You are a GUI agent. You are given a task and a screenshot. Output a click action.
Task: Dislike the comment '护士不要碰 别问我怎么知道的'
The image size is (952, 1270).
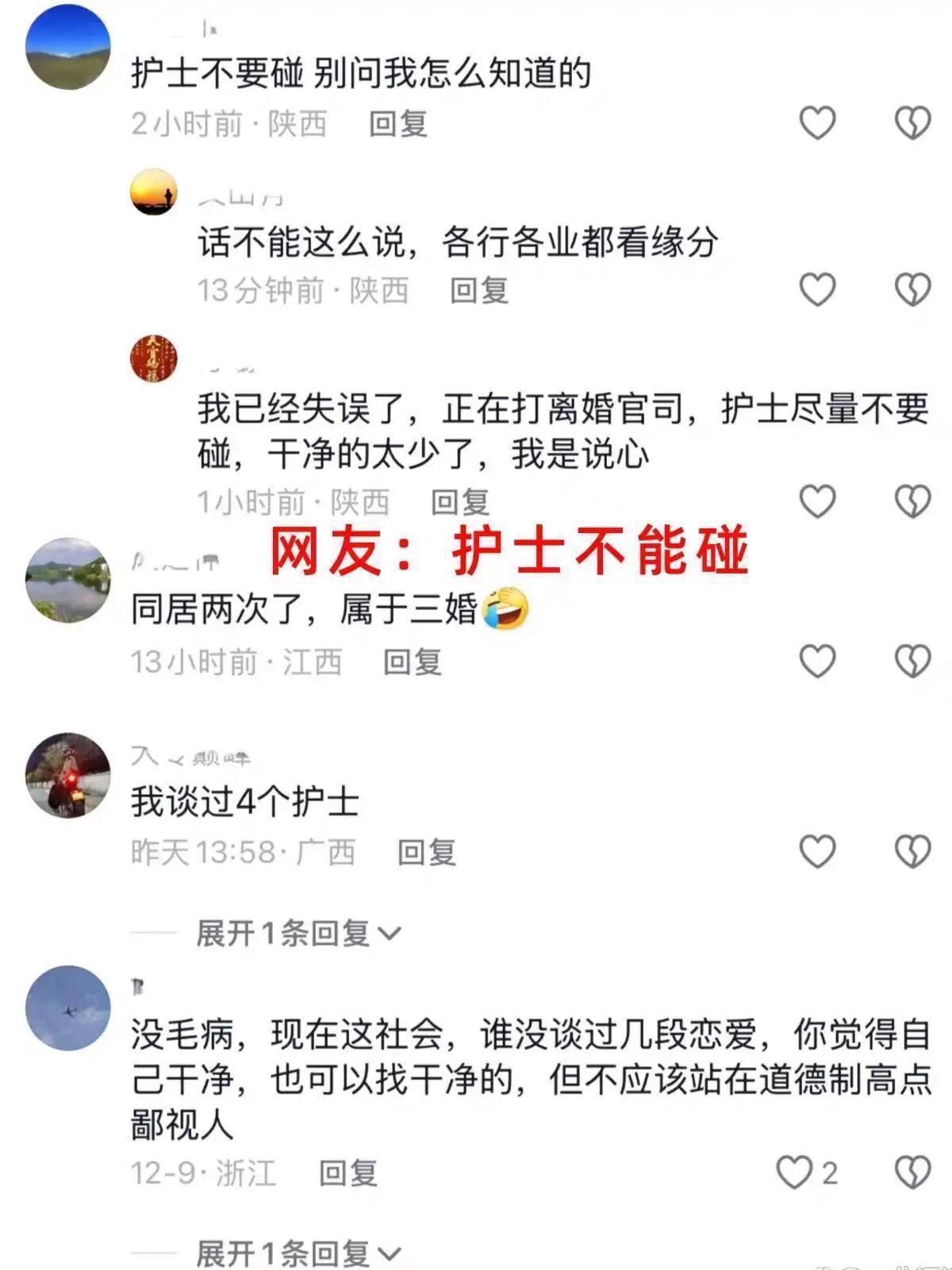912,124
